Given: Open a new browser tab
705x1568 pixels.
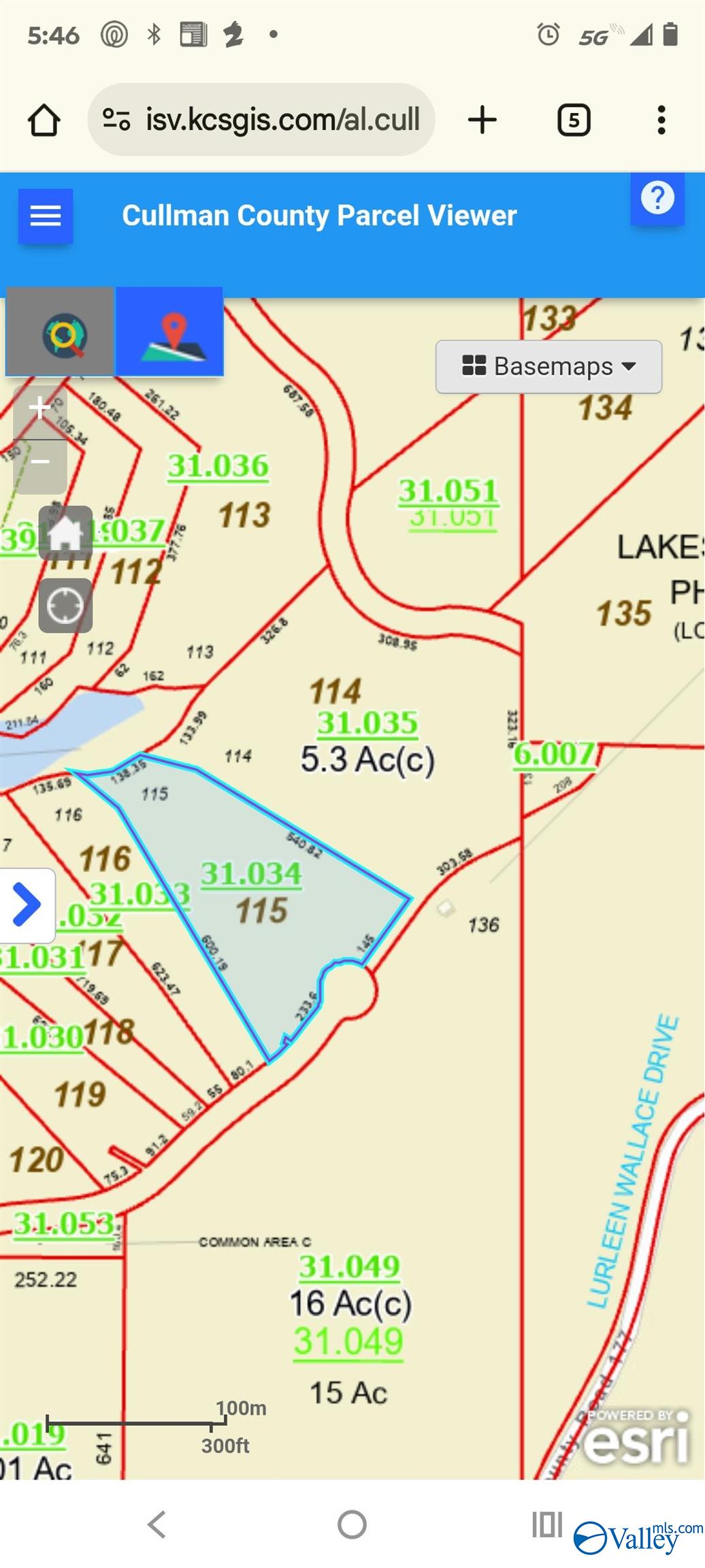Looking at the screenshot, I should [482, 120].
